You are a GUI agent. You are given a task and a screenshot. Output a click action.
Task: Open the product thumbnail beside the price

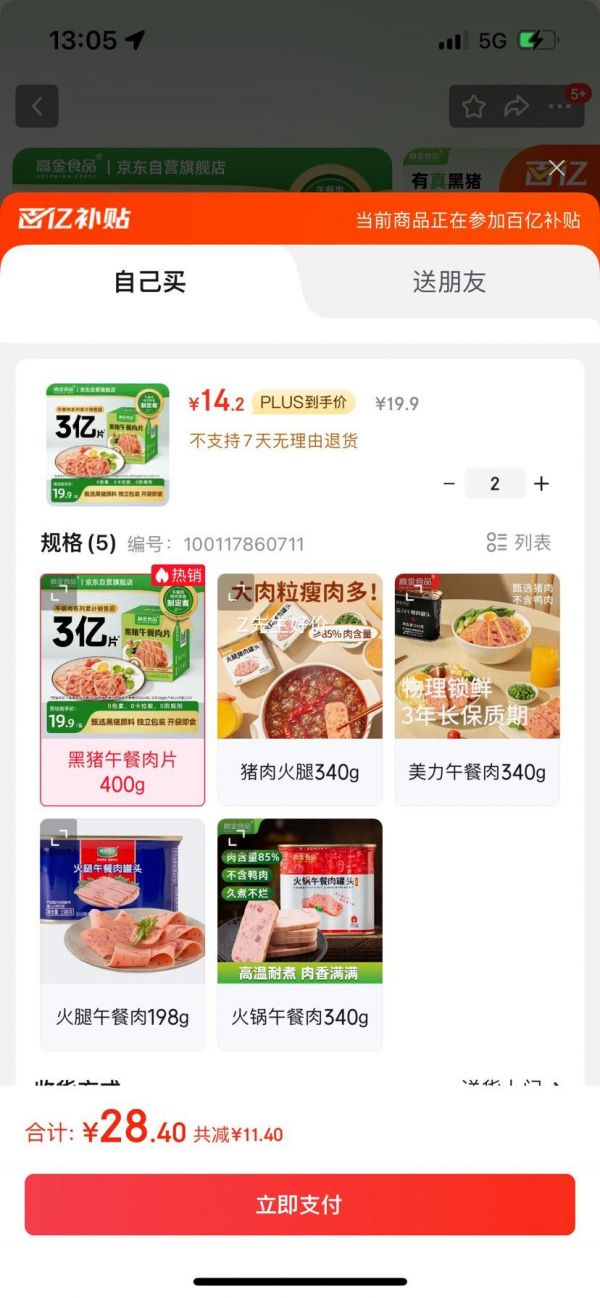(x=107, y=444)
